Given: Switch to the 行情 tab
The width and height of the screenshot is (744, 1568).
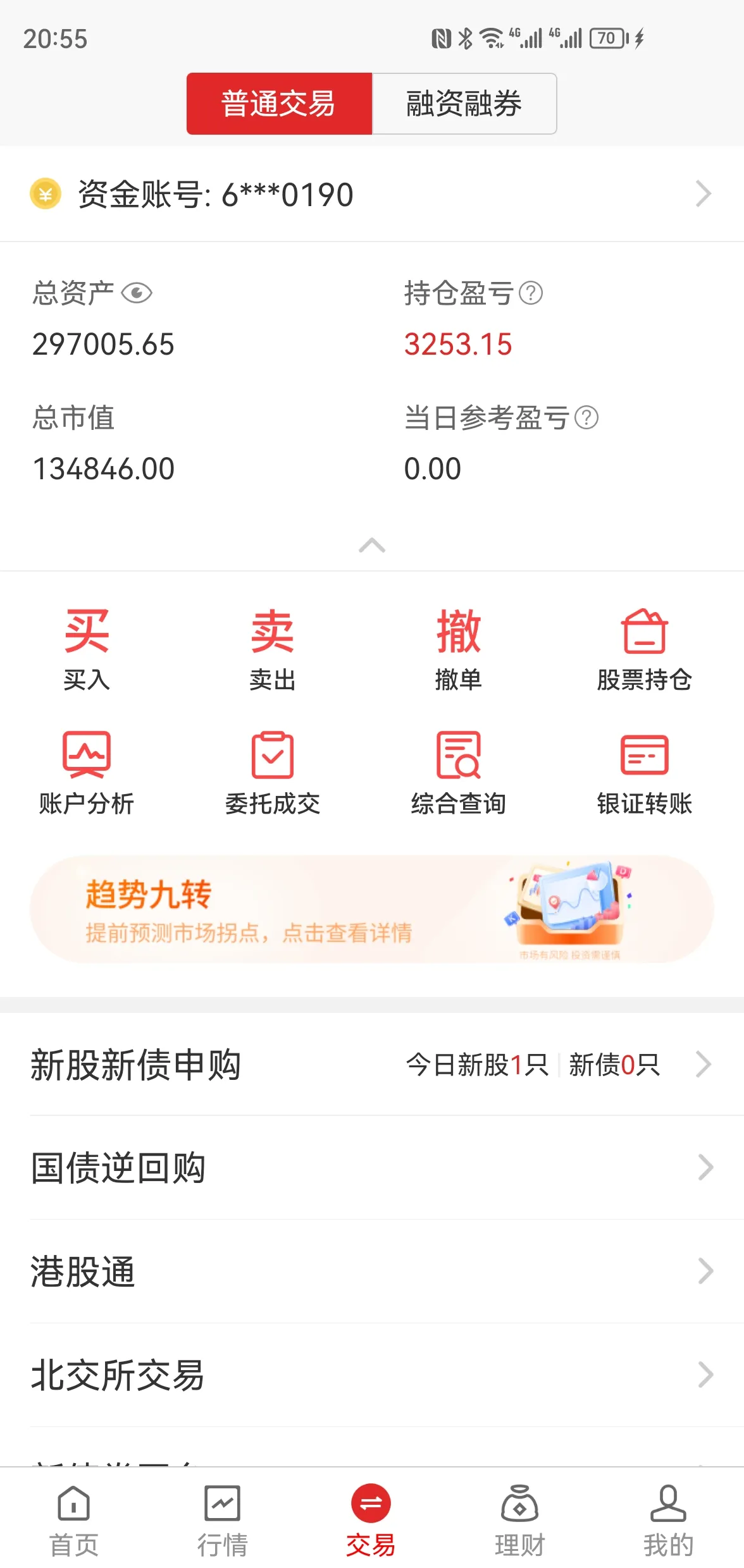Looking at the screenshot, I should click(222, 1519).
